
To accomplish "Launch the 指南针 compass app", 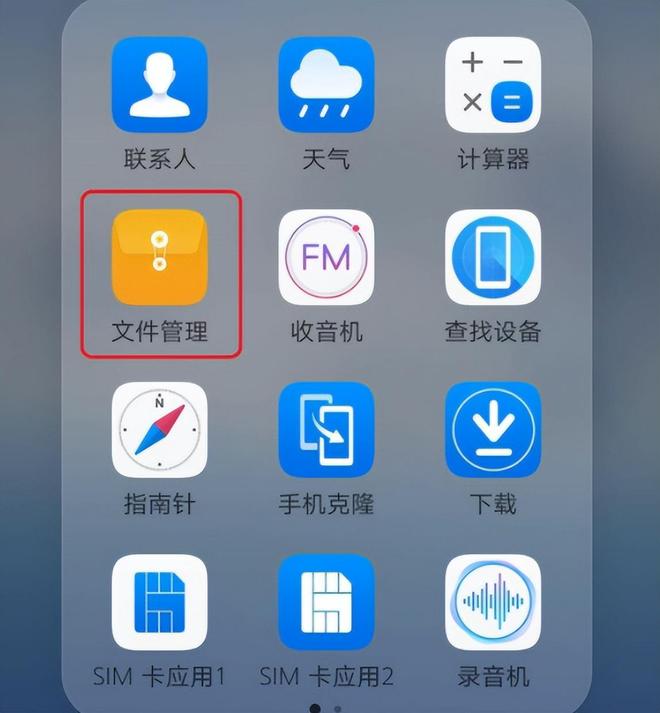I will click(160, 429).
